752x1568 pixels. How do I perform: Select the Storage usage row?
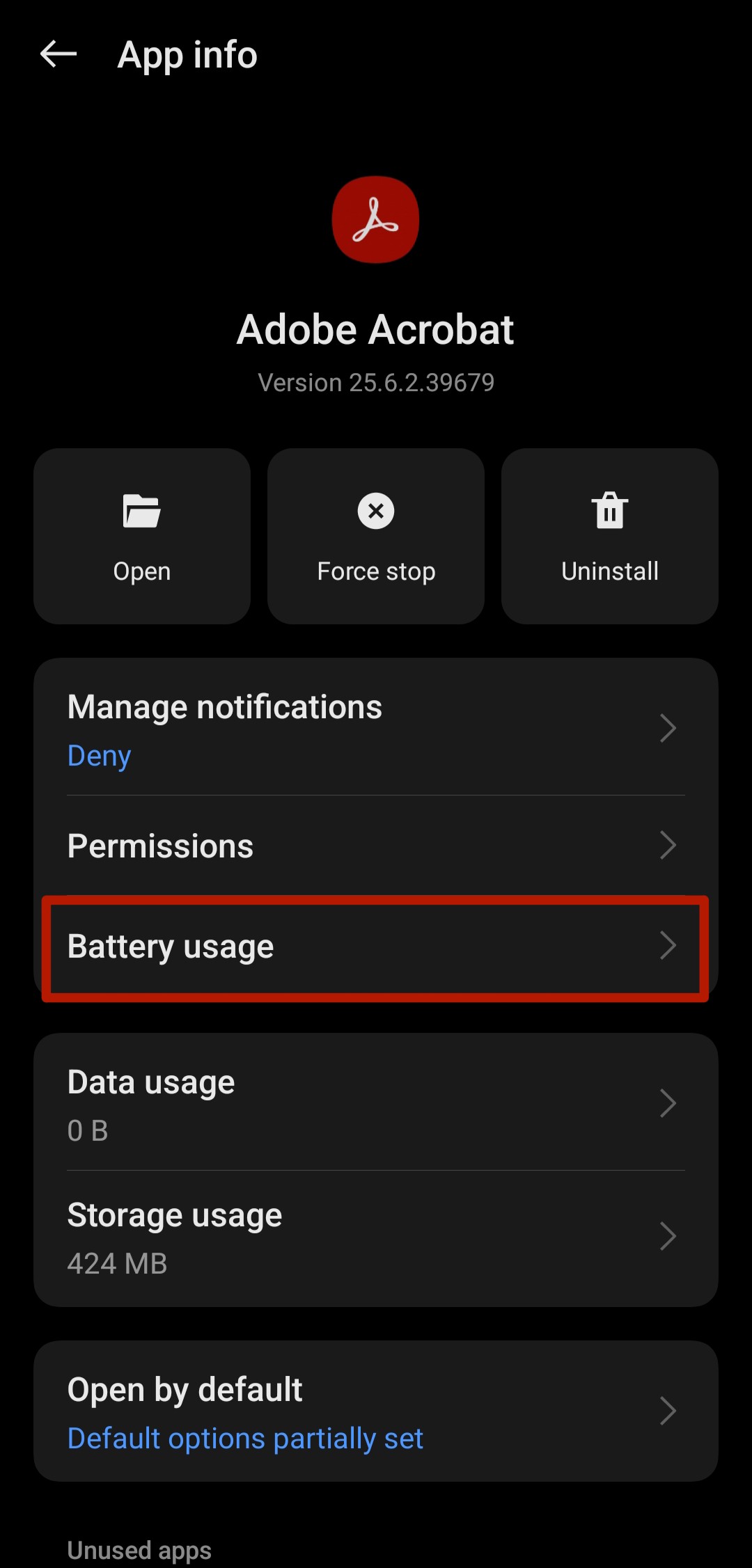(376, 1236)
